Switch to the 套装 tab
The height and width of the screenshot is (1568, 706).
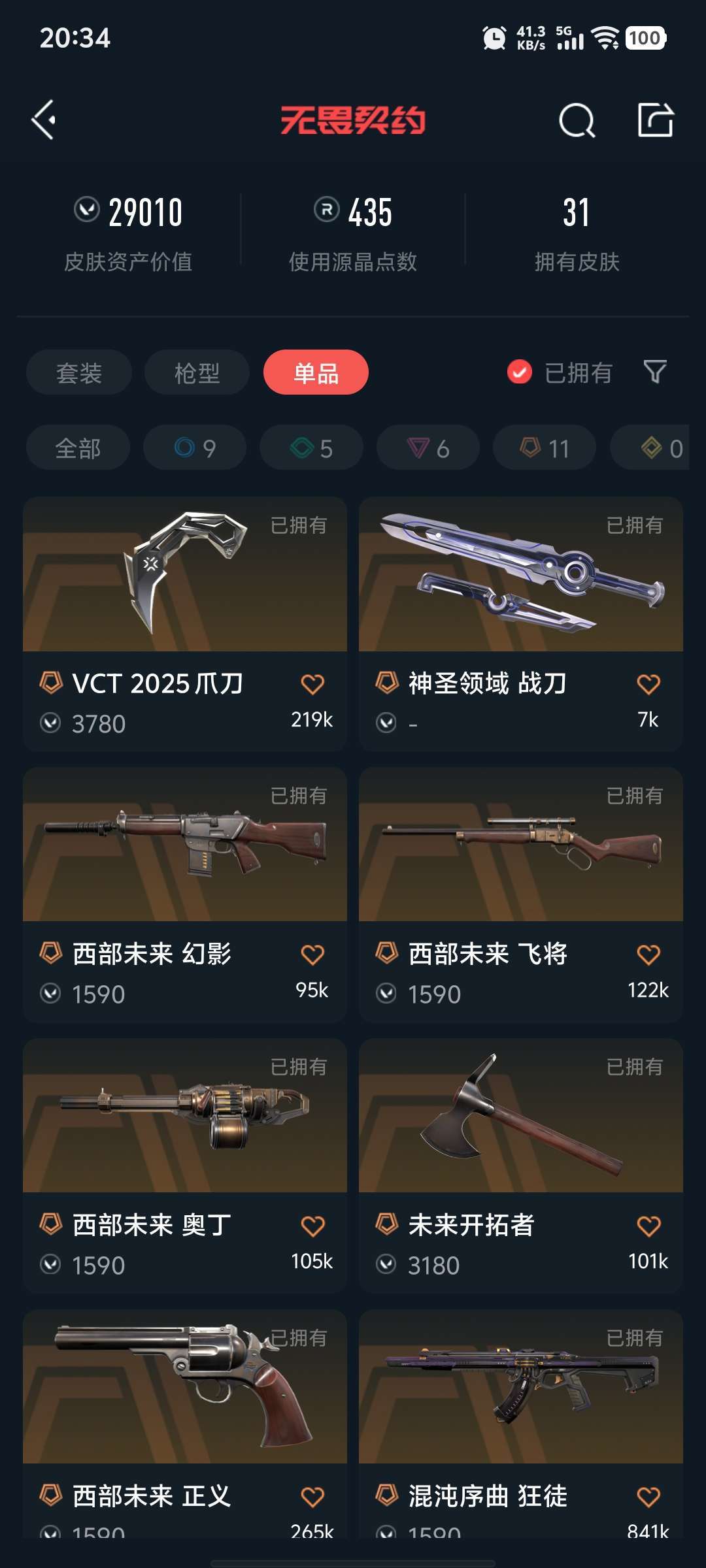[79, 372]
